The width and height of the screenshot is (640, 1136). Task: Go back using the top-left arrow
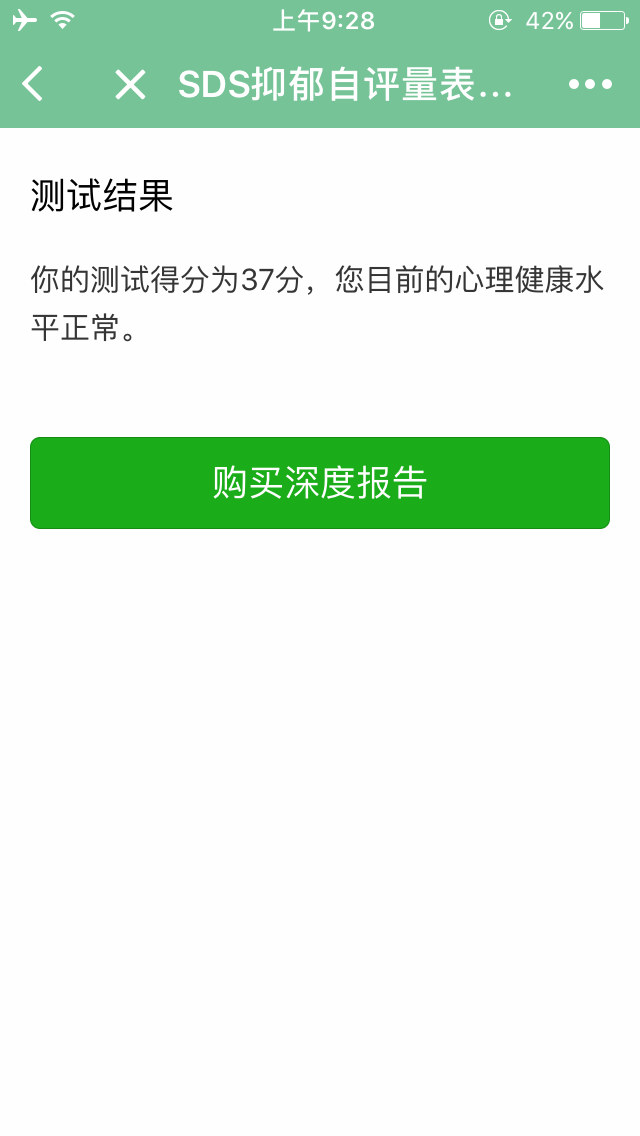pyautogui.click(x=33, y=83)
